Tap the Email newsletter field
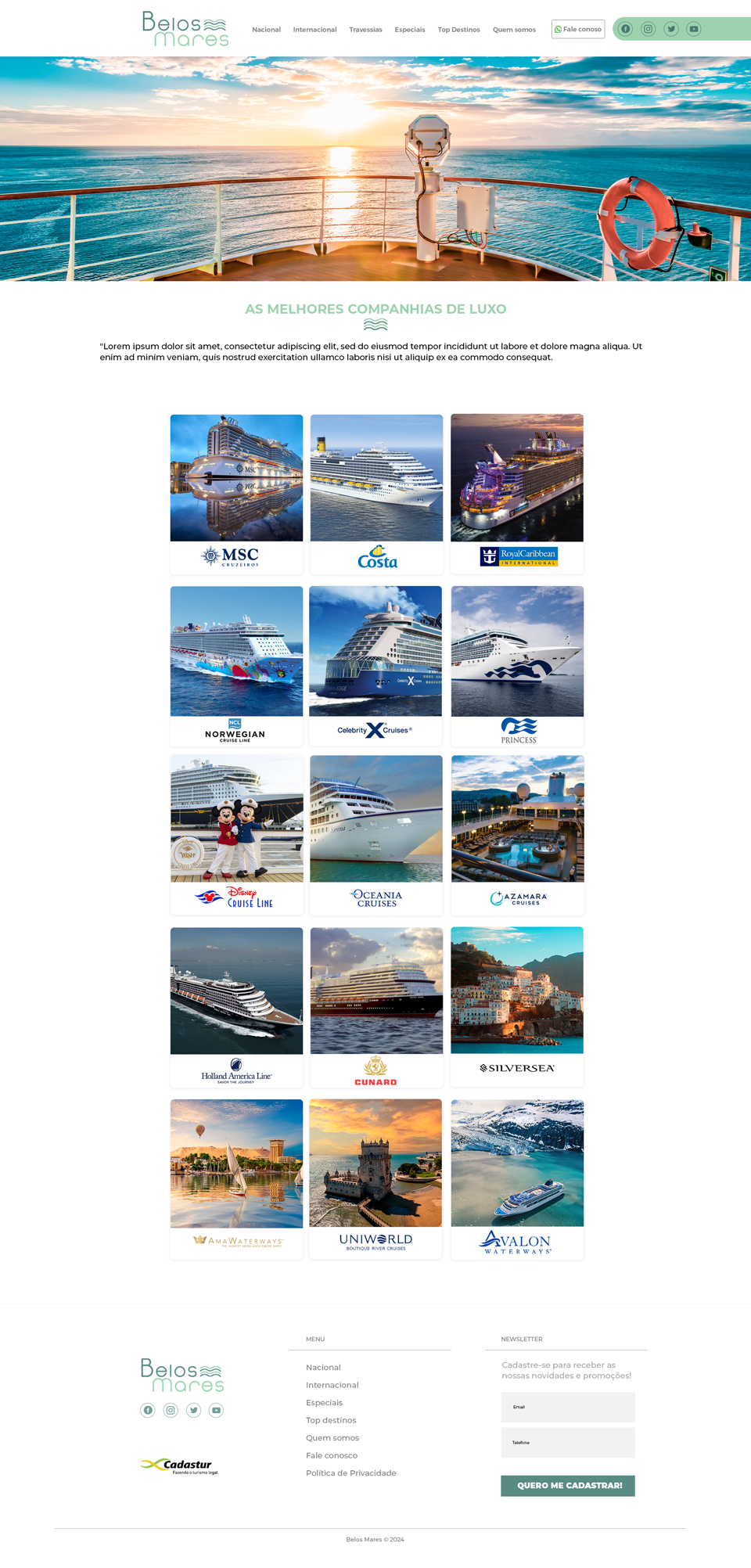 568,1407
